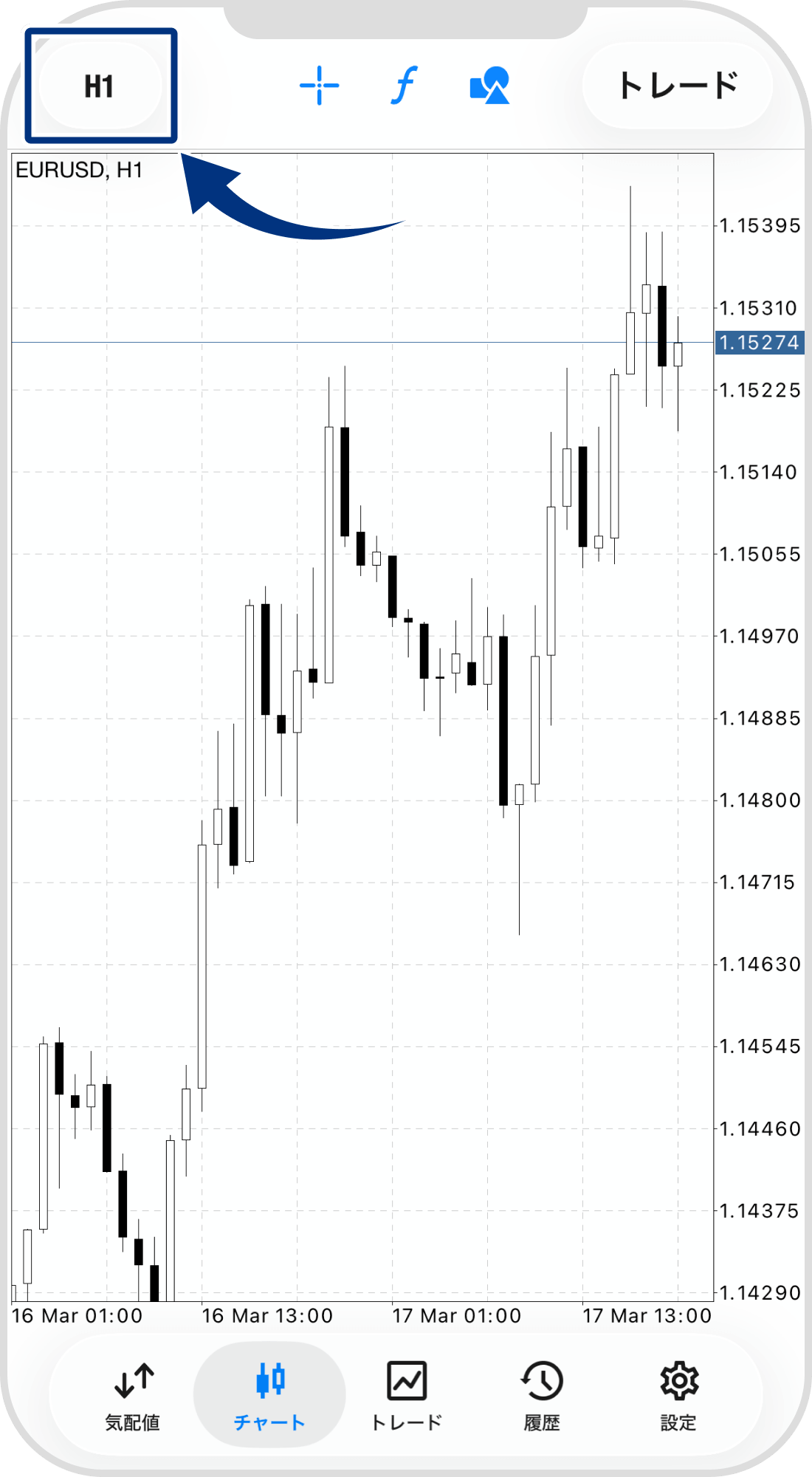Go to the トレード tab in bottom bar
Screen dimensions: 812x1477
406,1395
